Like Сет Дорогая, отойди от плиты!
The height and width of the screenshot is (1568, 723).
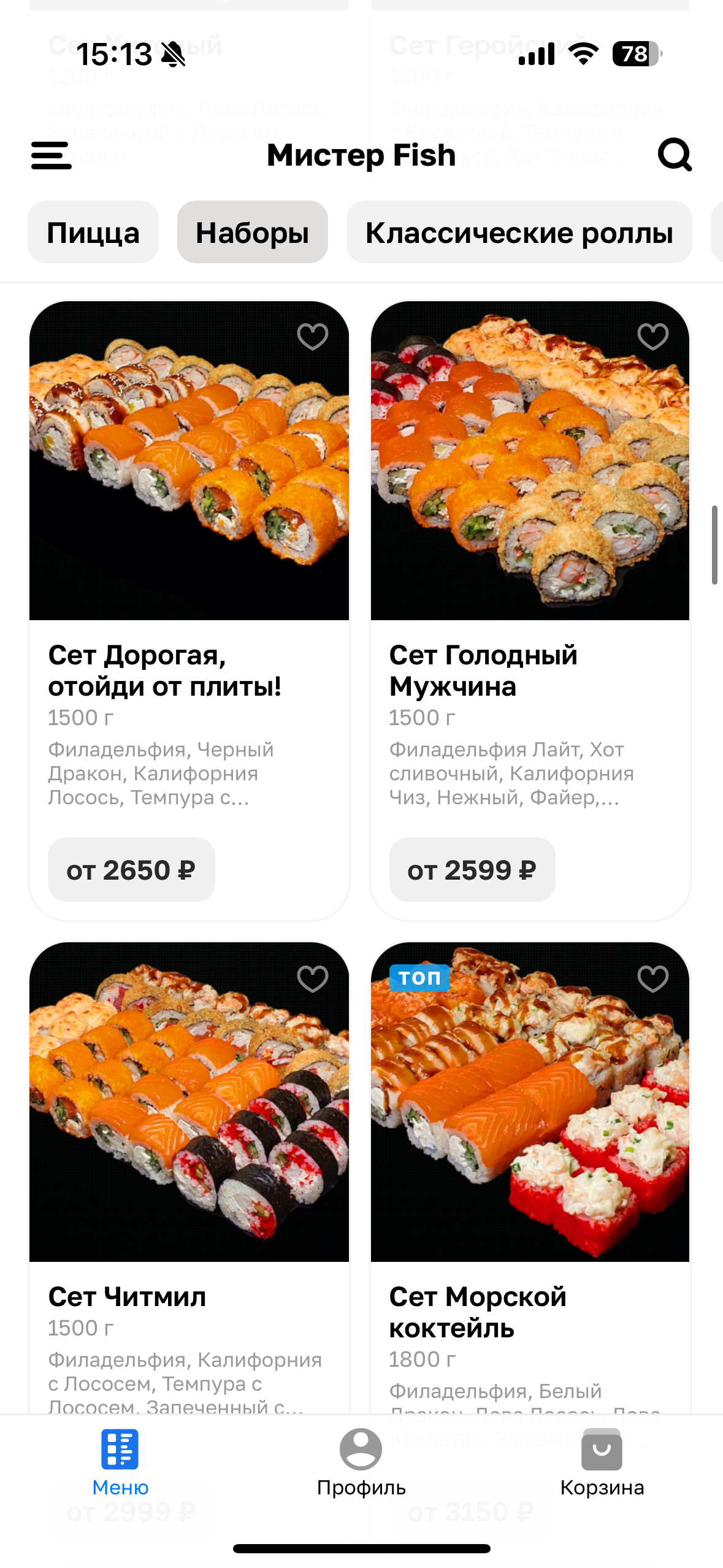pyautogui.click(x=312, y=336)
